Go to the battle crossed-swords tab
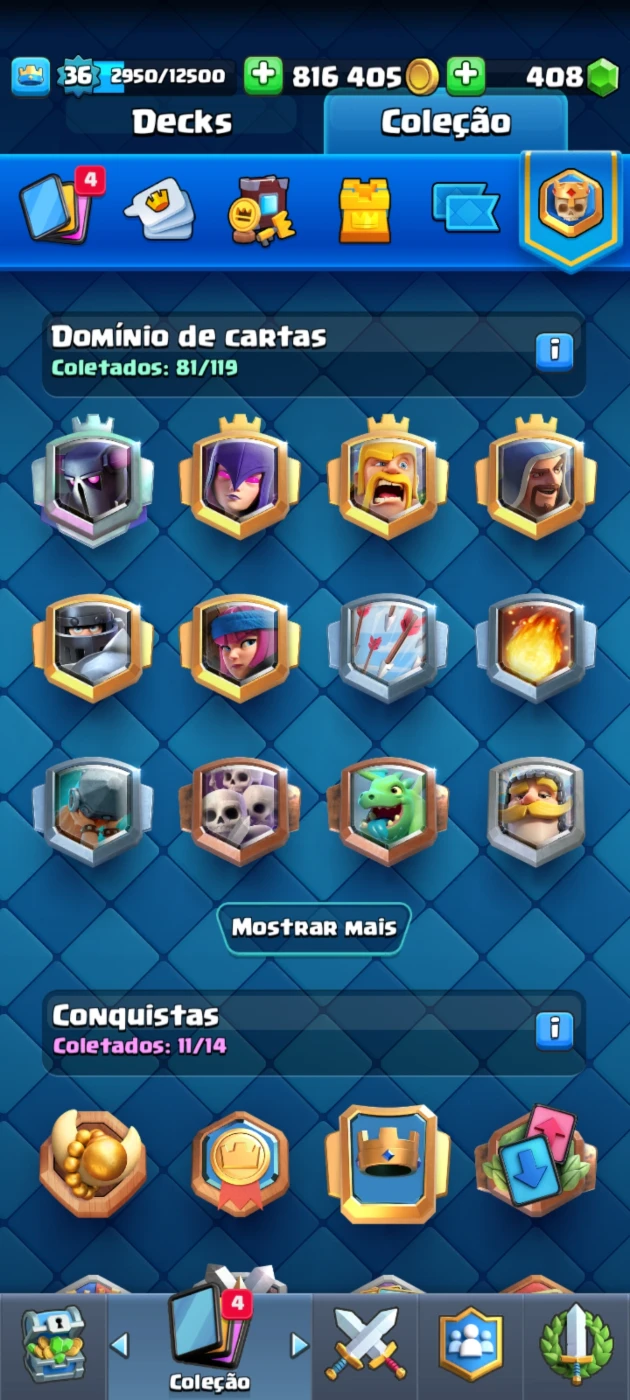 point(365,1346)
